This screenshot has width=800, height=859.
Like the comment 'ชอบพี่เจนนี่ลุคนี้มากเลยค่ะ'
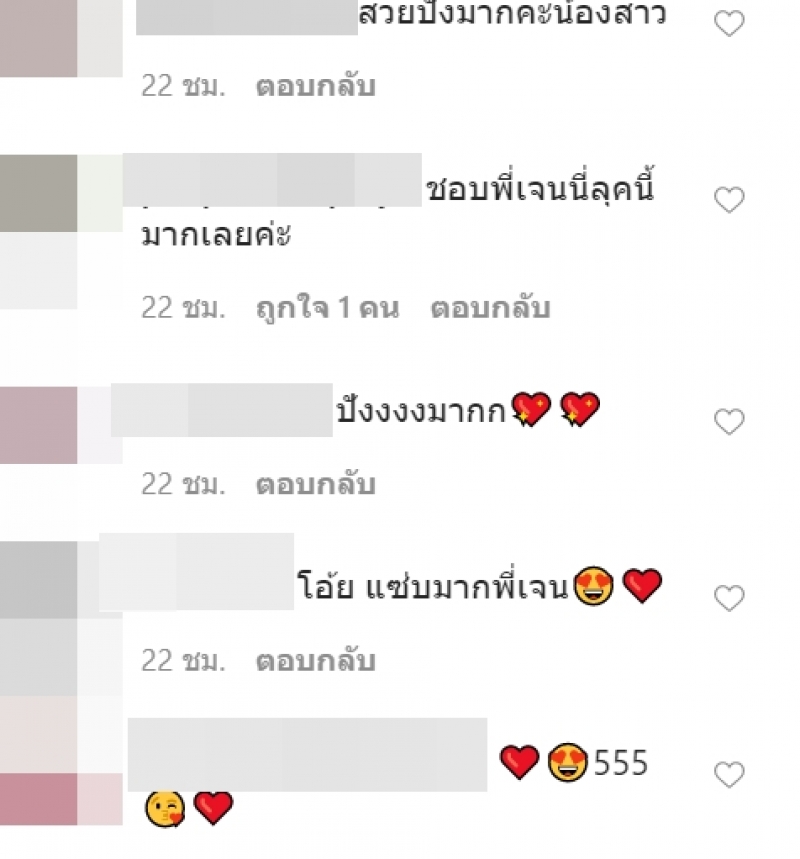tap(730, 200)
